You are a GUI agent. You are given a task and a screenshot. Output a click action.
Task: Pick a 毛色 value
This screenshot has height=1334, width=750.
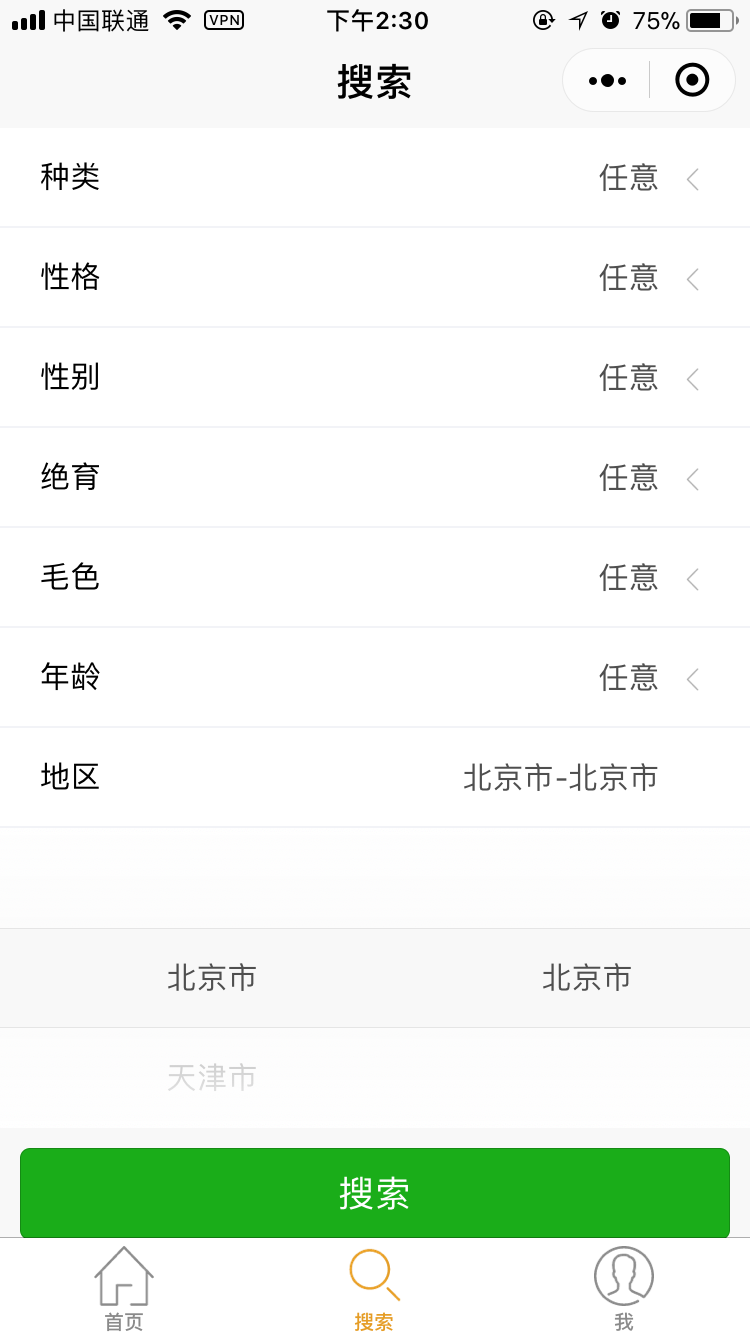[375, 577]
